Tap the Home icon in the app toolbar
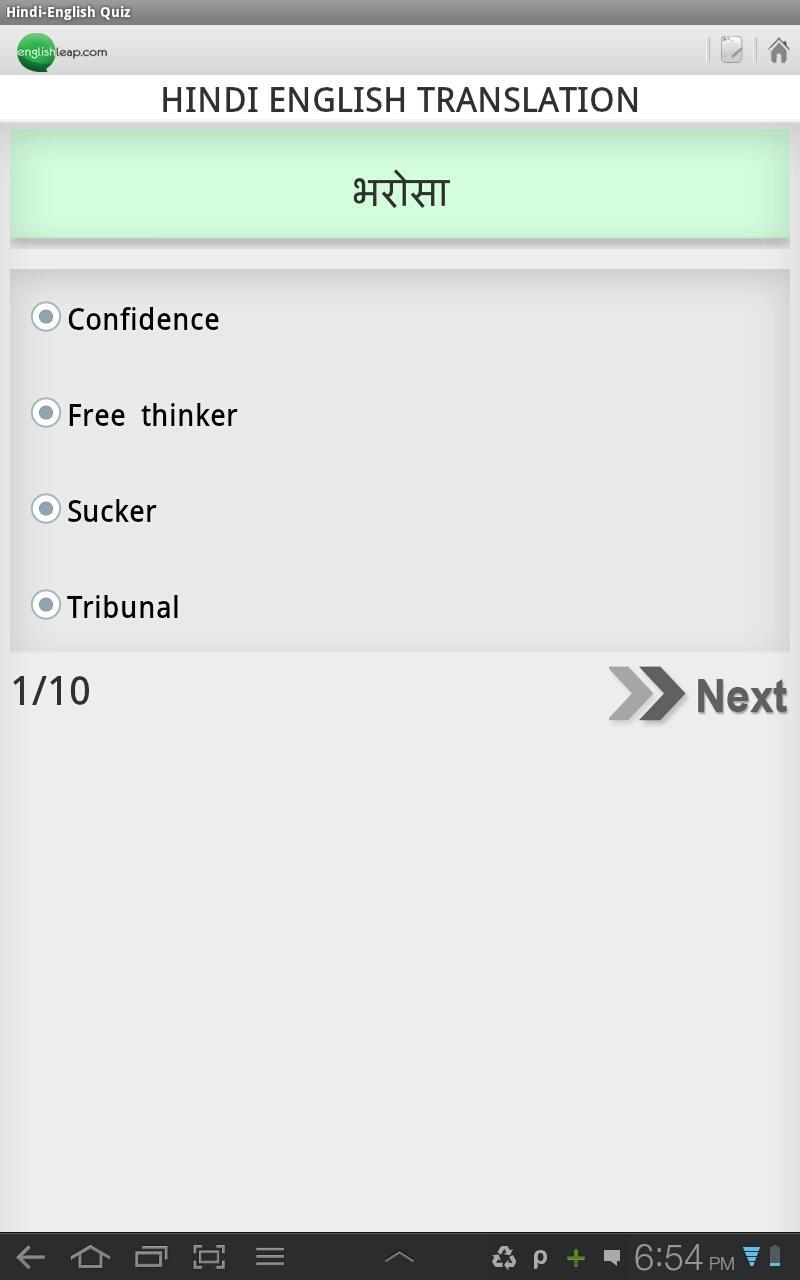800x1280 pixels. [779, 50]
